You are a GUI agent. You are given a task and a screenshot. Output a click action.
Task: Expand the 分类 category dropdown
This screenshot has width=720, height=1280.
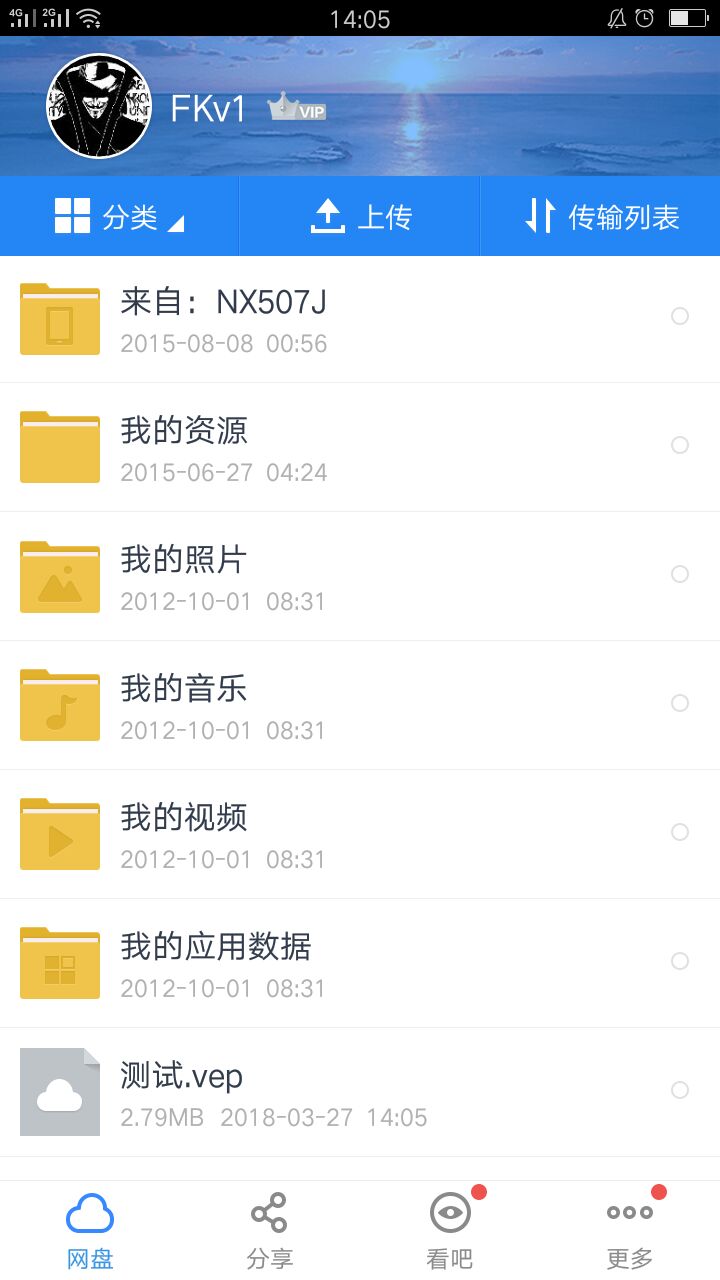pyautogui.click(x=120, y=217)
